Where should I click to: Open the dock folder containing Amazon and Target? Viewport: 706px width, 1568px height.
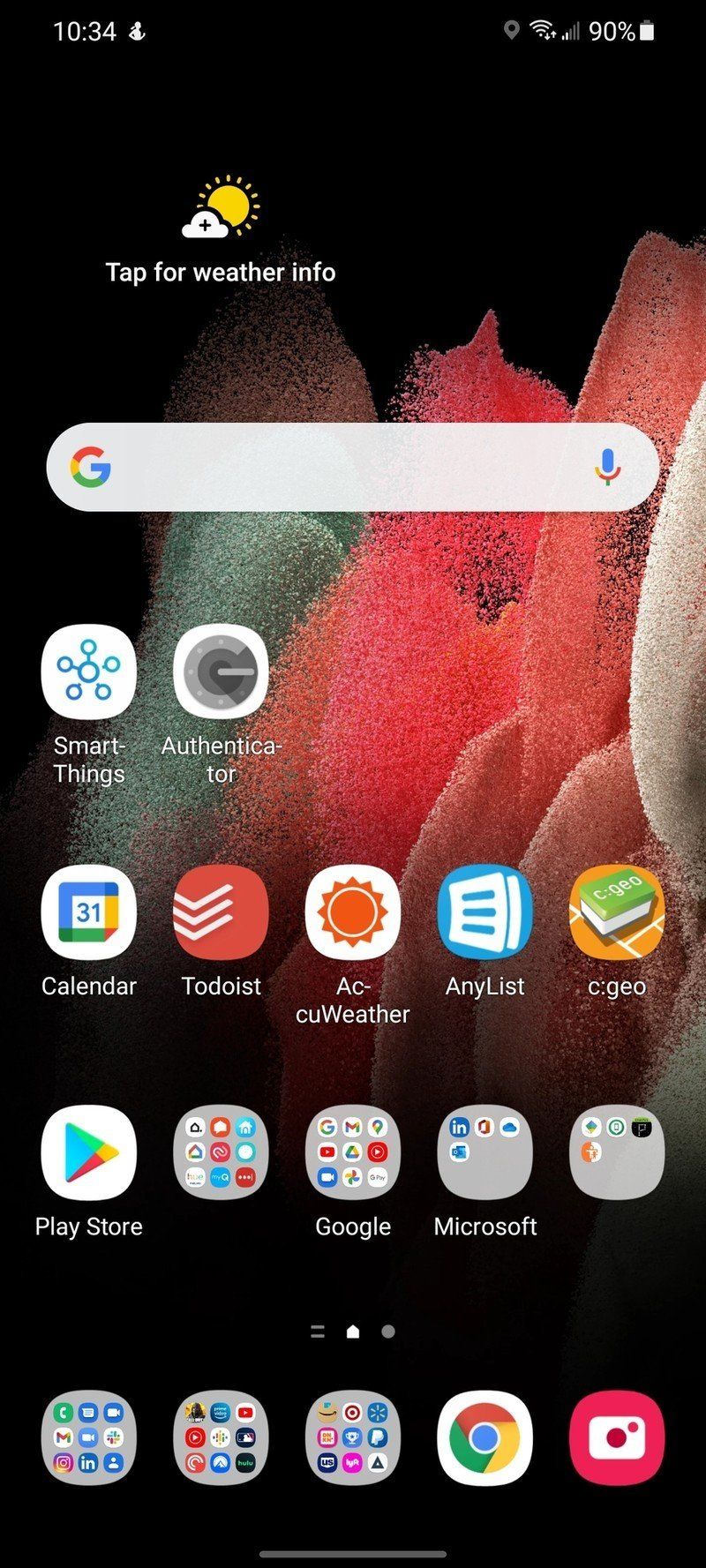353,1438
